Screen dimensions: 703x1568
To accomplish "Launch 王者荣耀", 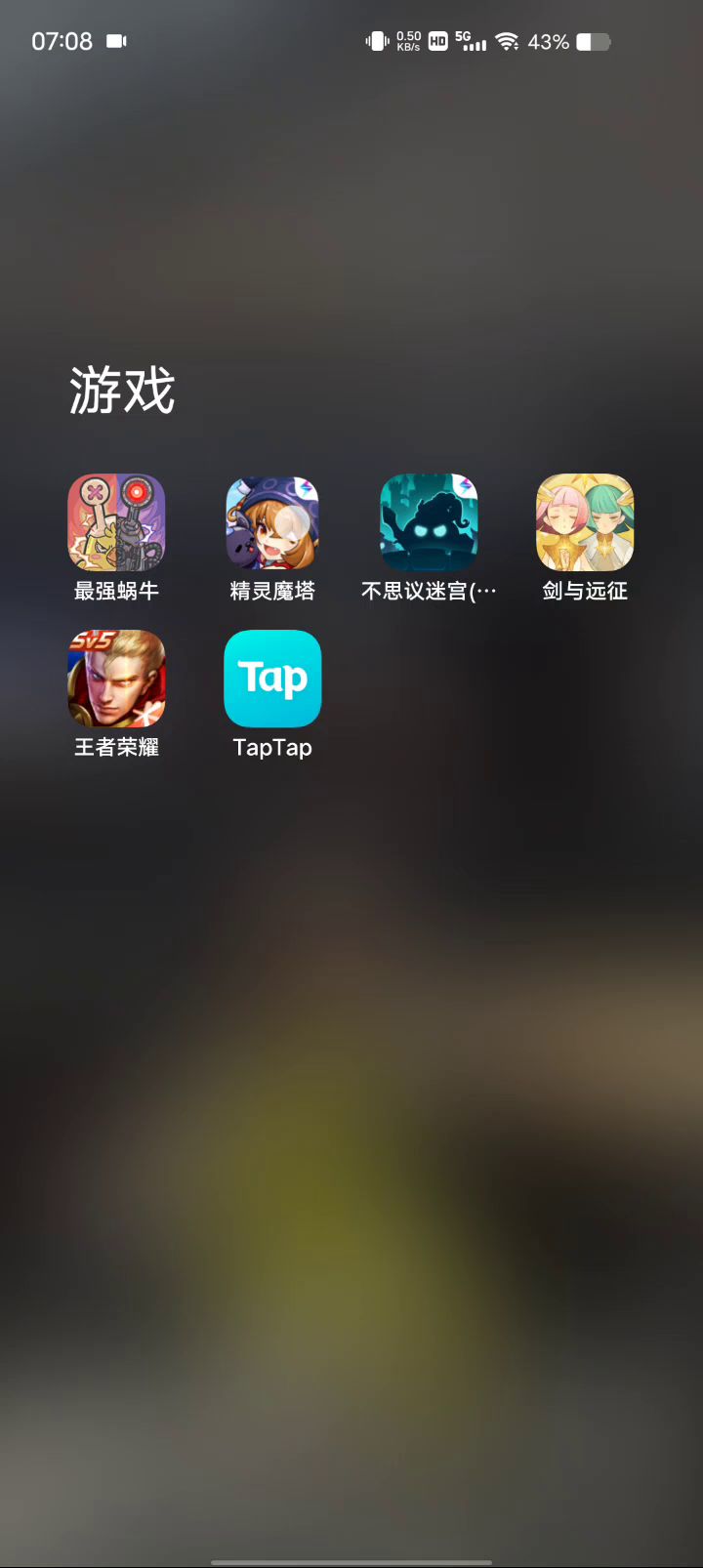I will (x=116, y=679).
